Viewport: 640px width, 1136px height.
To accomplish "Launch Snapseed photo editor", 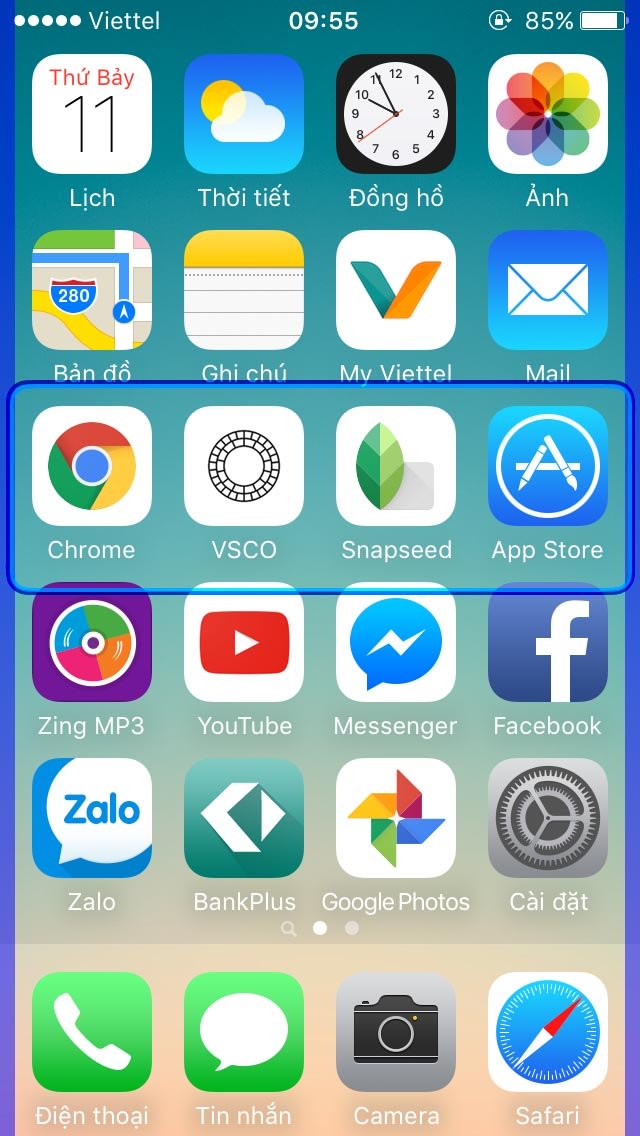I will click(x=396, y=466).
